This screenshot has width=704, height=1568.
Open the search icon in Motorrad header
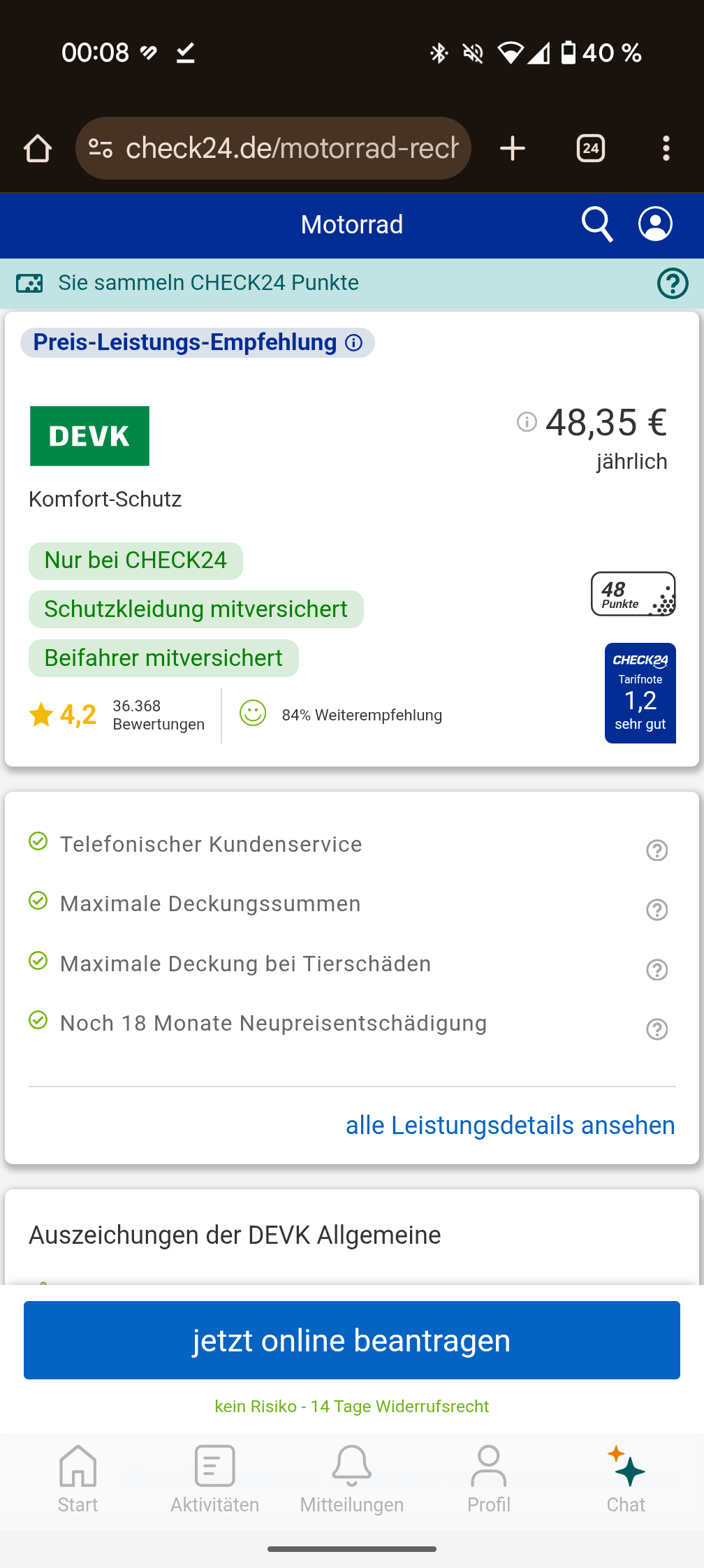(x=597, y=224)
